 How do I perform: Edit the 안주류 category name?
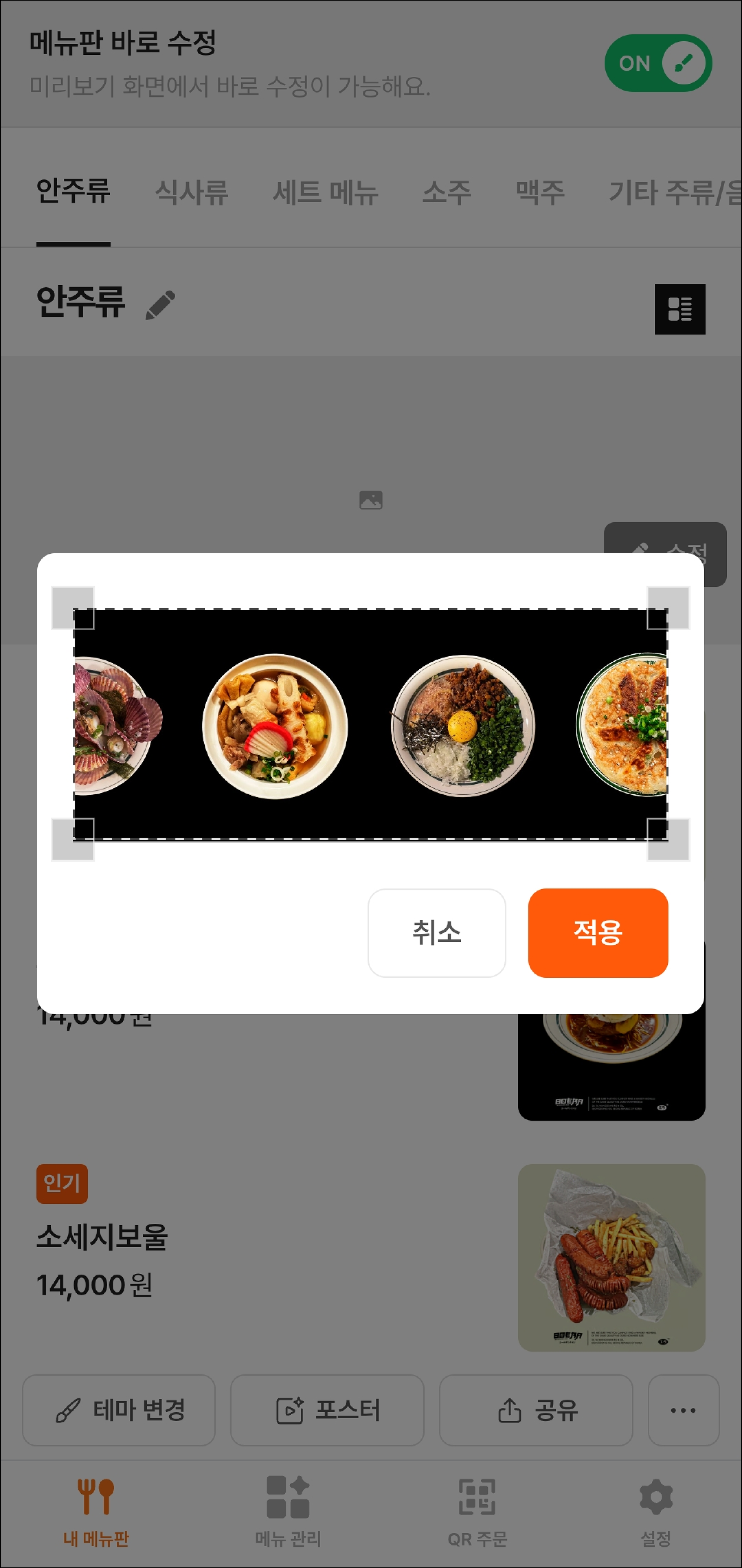coord(161,304)
